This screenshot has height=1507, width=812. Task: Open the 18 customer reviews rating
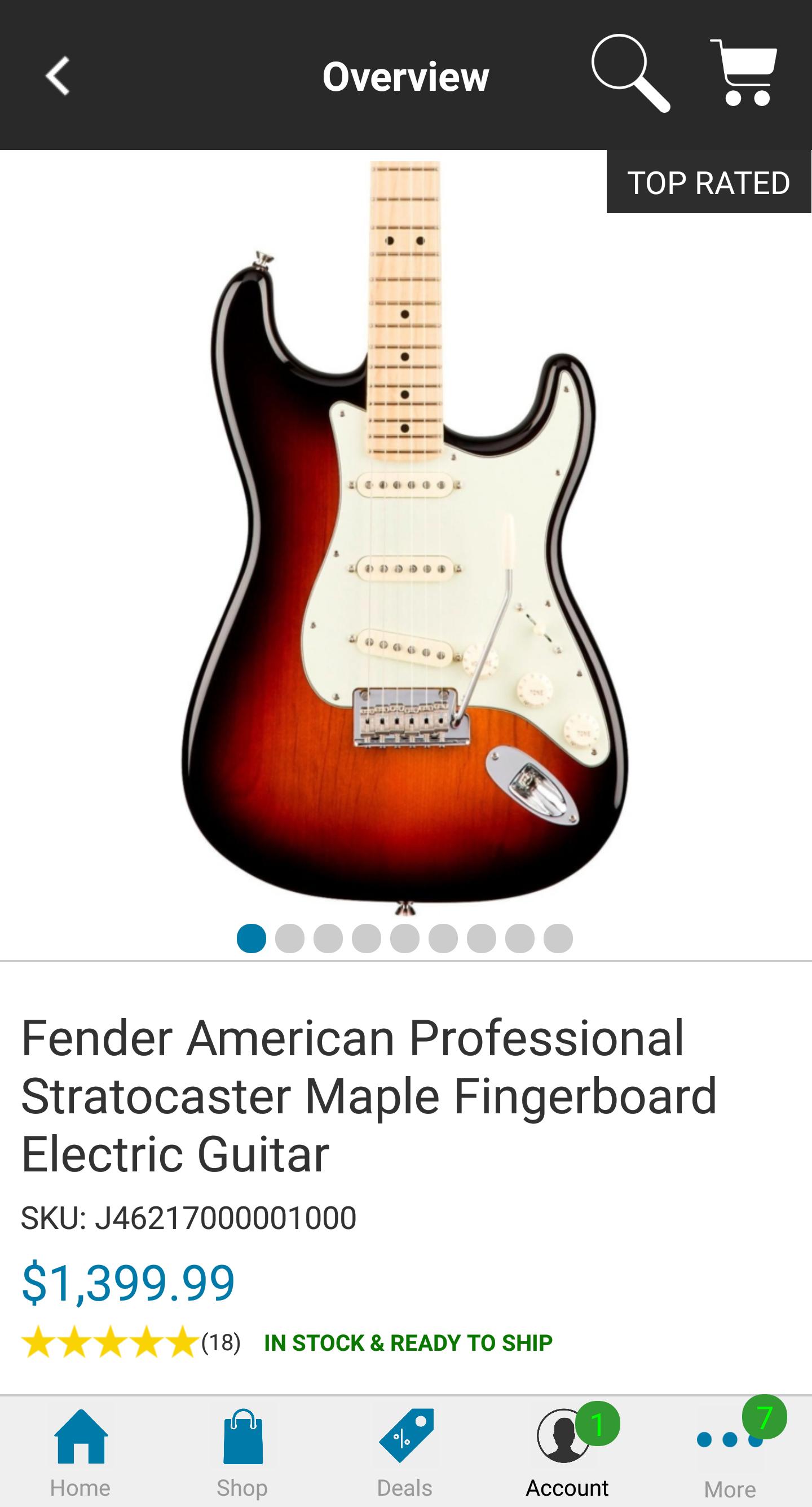pos(131,1342)
